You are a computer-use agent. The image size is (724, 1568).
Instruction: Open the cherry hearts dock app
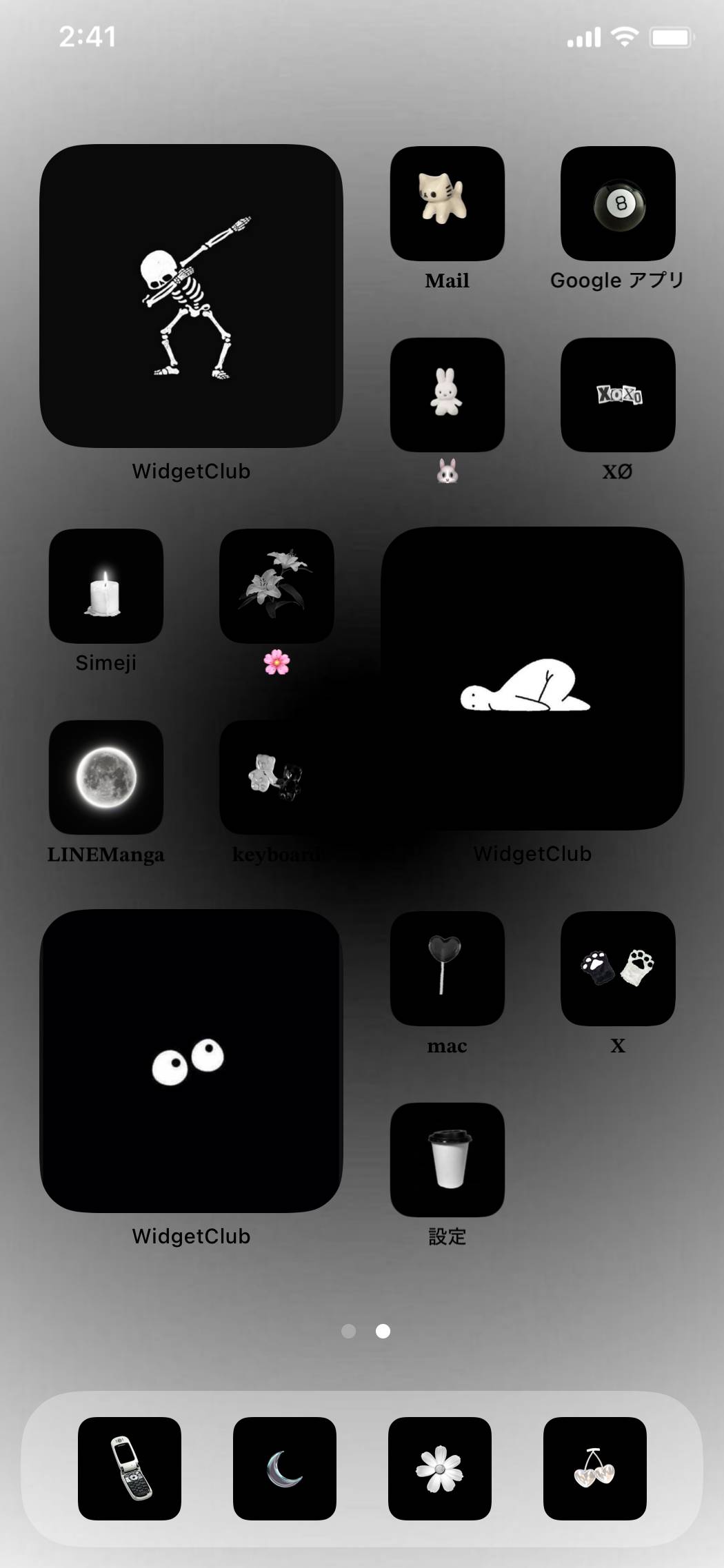595,1468
